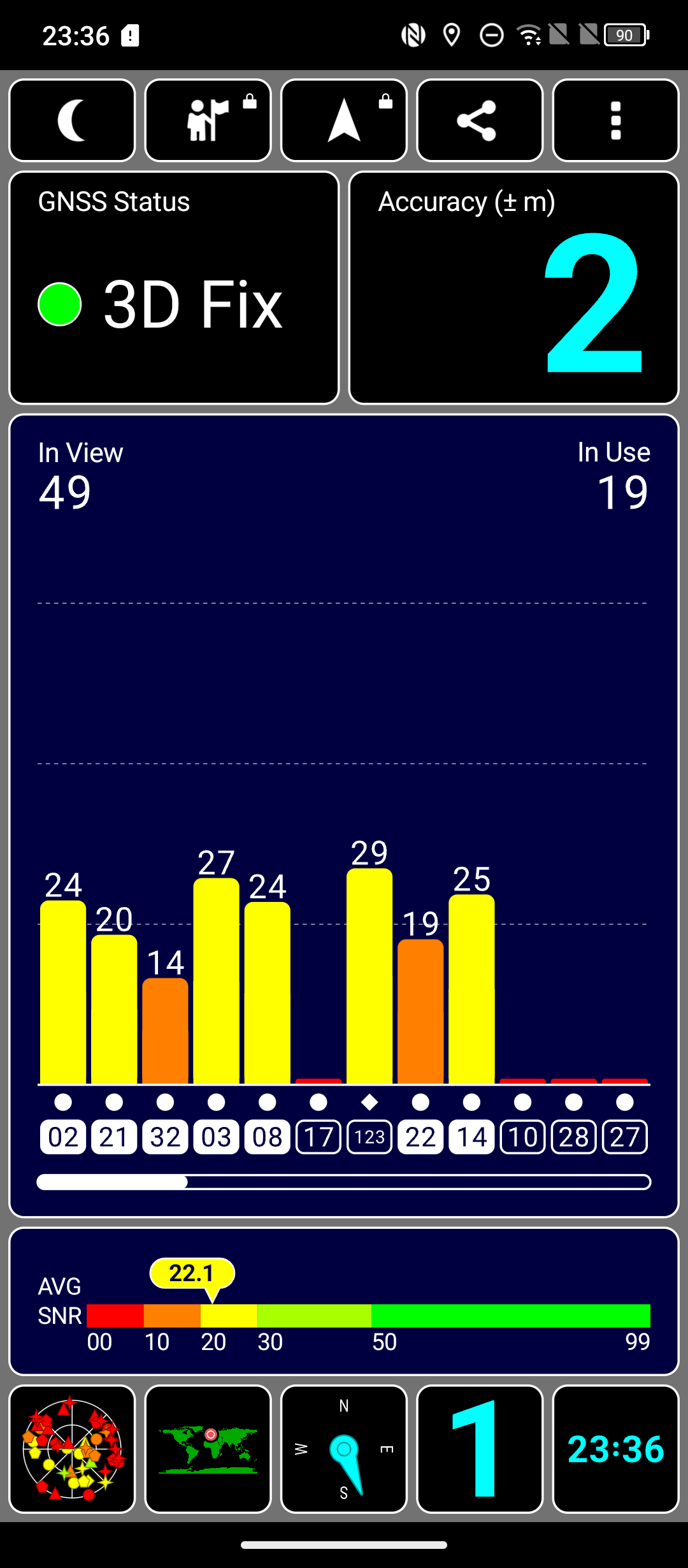The width and height of the screenshot is (688, 1568).
Task: Open the GNSS Status 3D Fix card
Action: tap(174, 287)
